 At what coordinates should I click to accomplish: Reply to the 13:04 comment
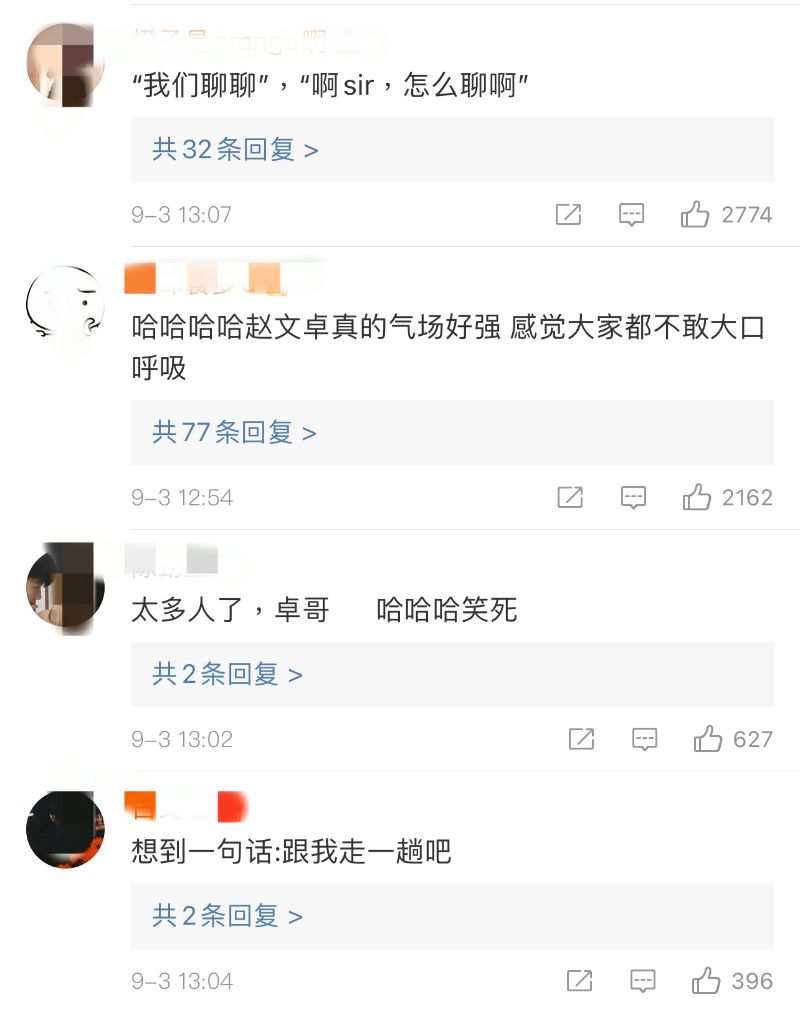pyautogui.click(x=643, y=982)
